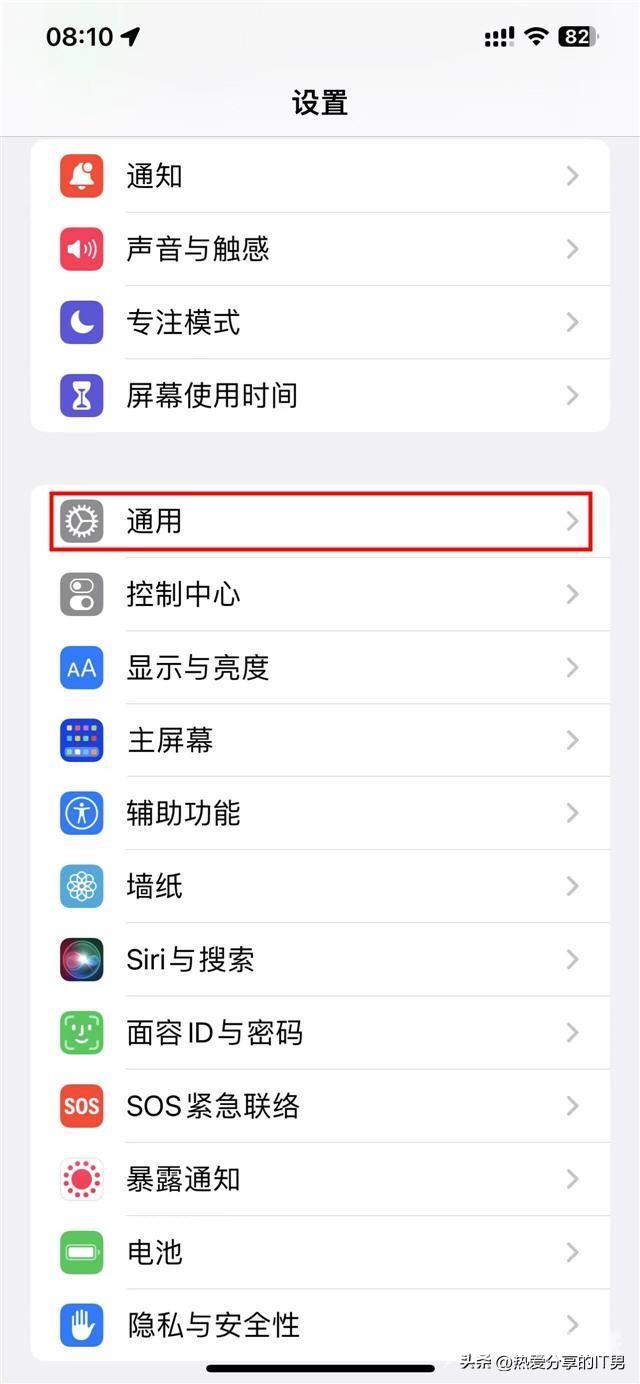The image size is (640, 1384).
Task: Open the 通用 row
Action: [320, 521]
